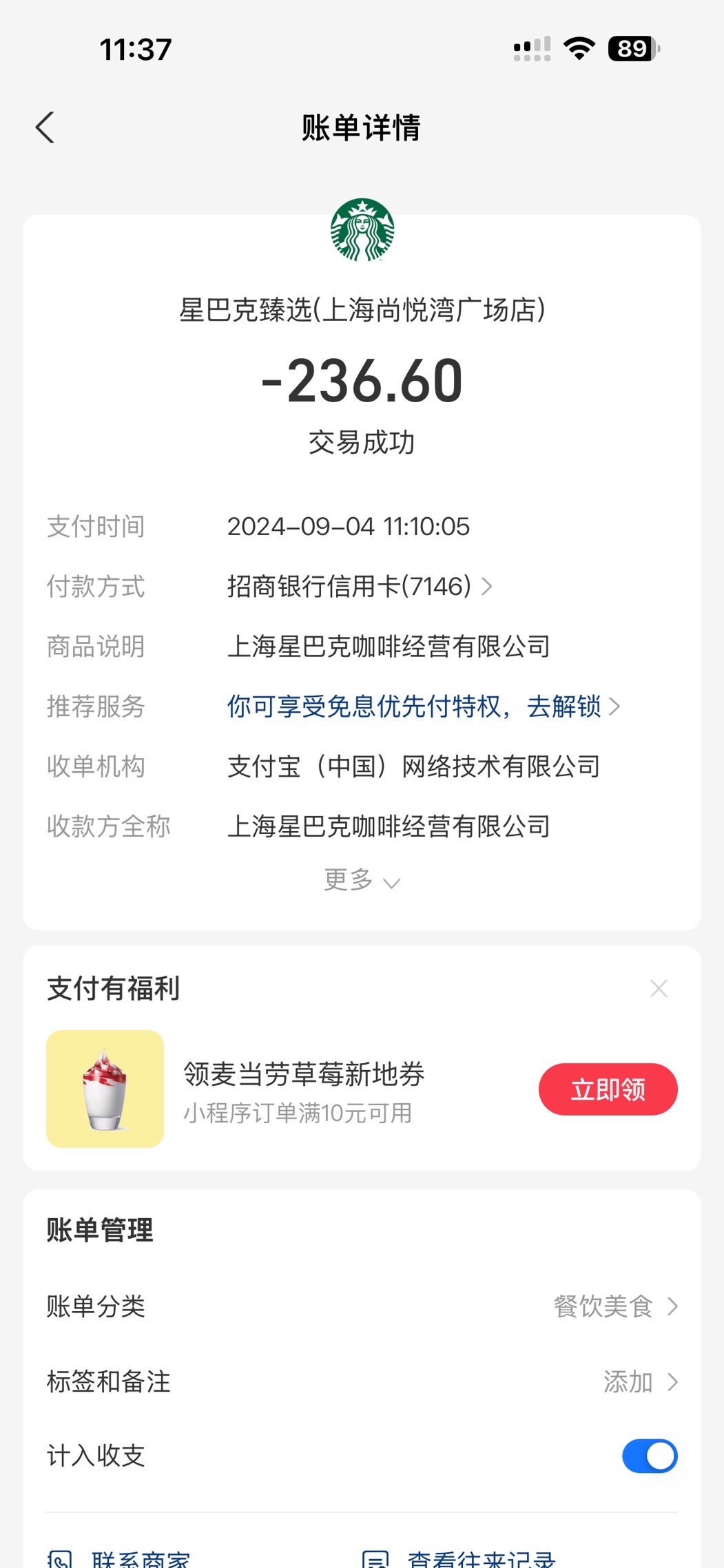Go back from the bill details page
Image resolution: width=724 pixels, height=1568 pixels.
pos(45,127)
